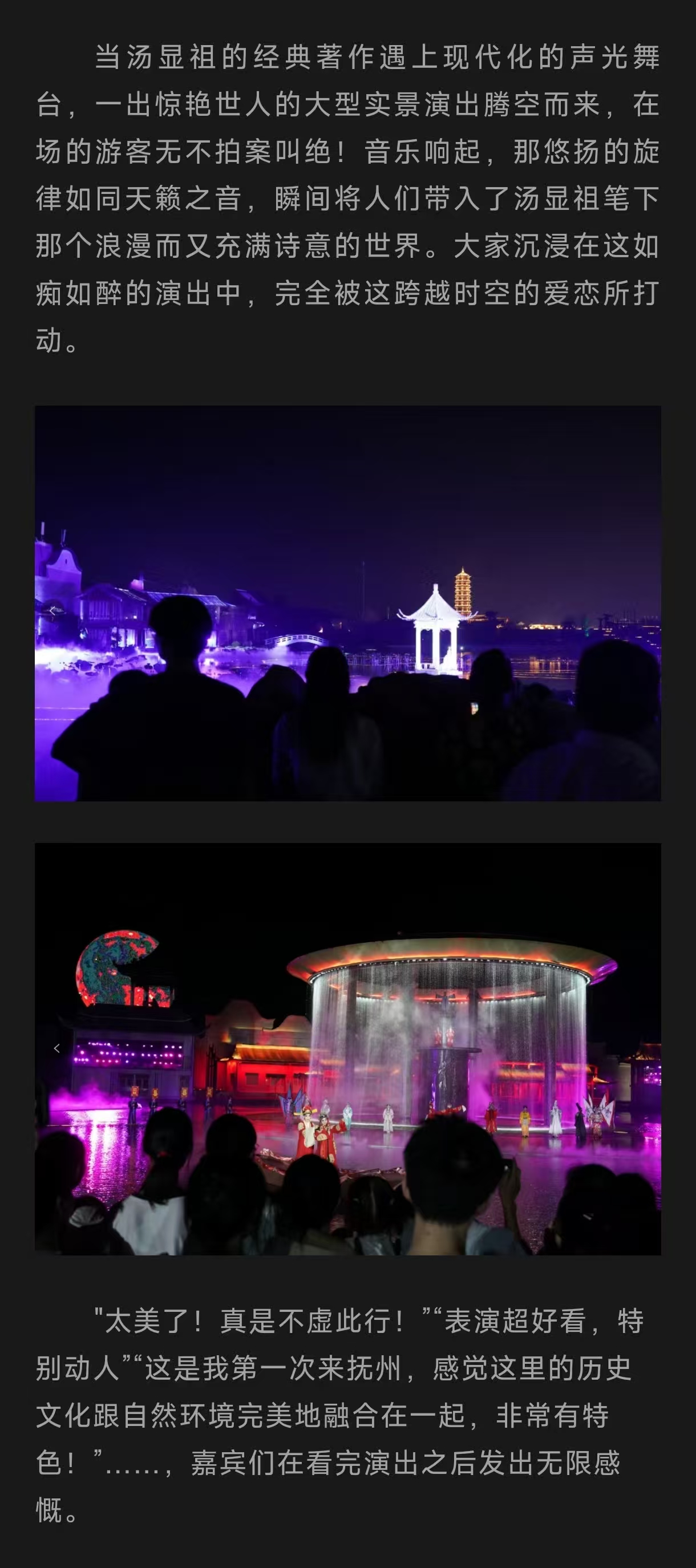The width and height of the screenshot is (696, 1568).
Task: Open the water-curtain stage performance photo
Action: [x=347, y=1047]
